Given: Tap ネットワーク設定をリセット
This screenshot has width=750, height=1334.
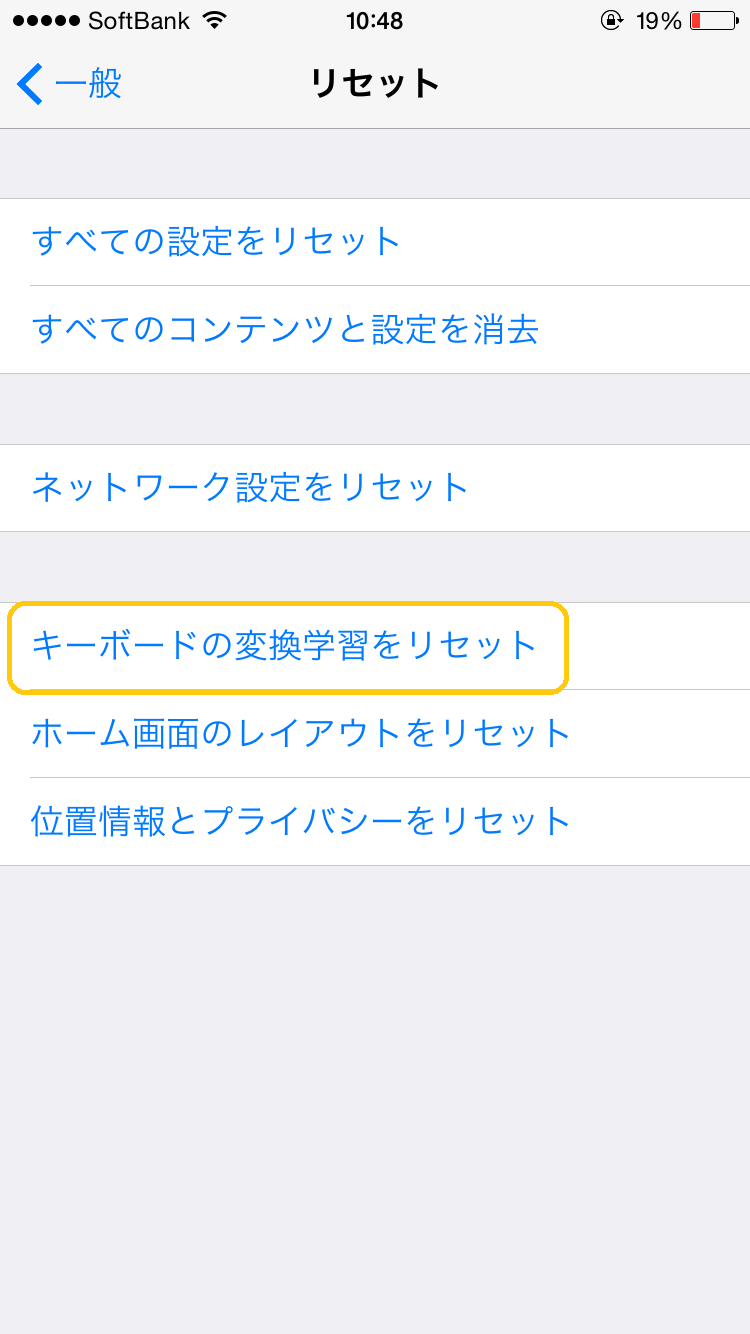Looking at the screenshot, I should (x=375, y=488).
